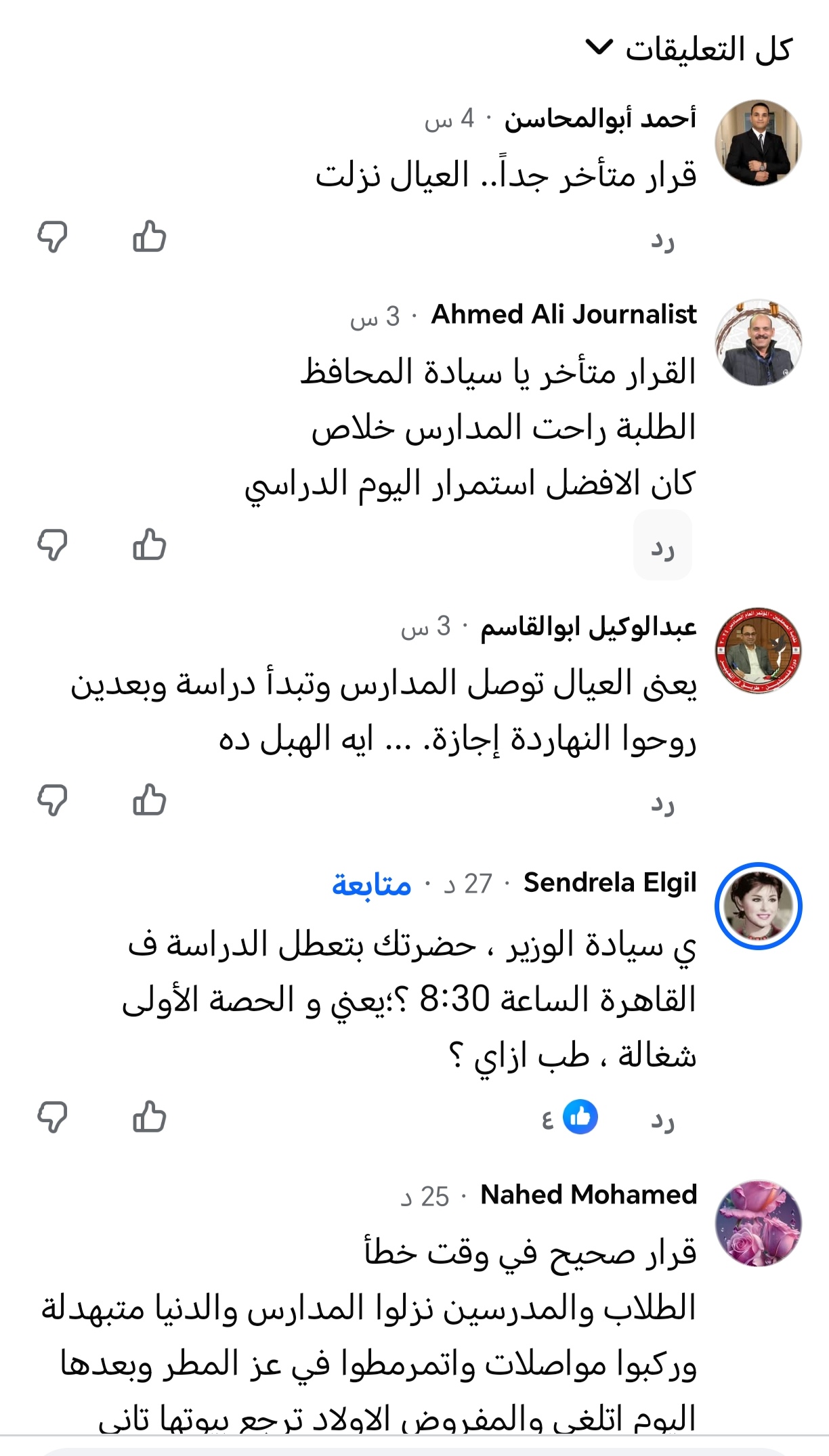Open Nahed Mohamed's profile
This screenshot has height=1456, width=829.
[x=588, y=1195]
